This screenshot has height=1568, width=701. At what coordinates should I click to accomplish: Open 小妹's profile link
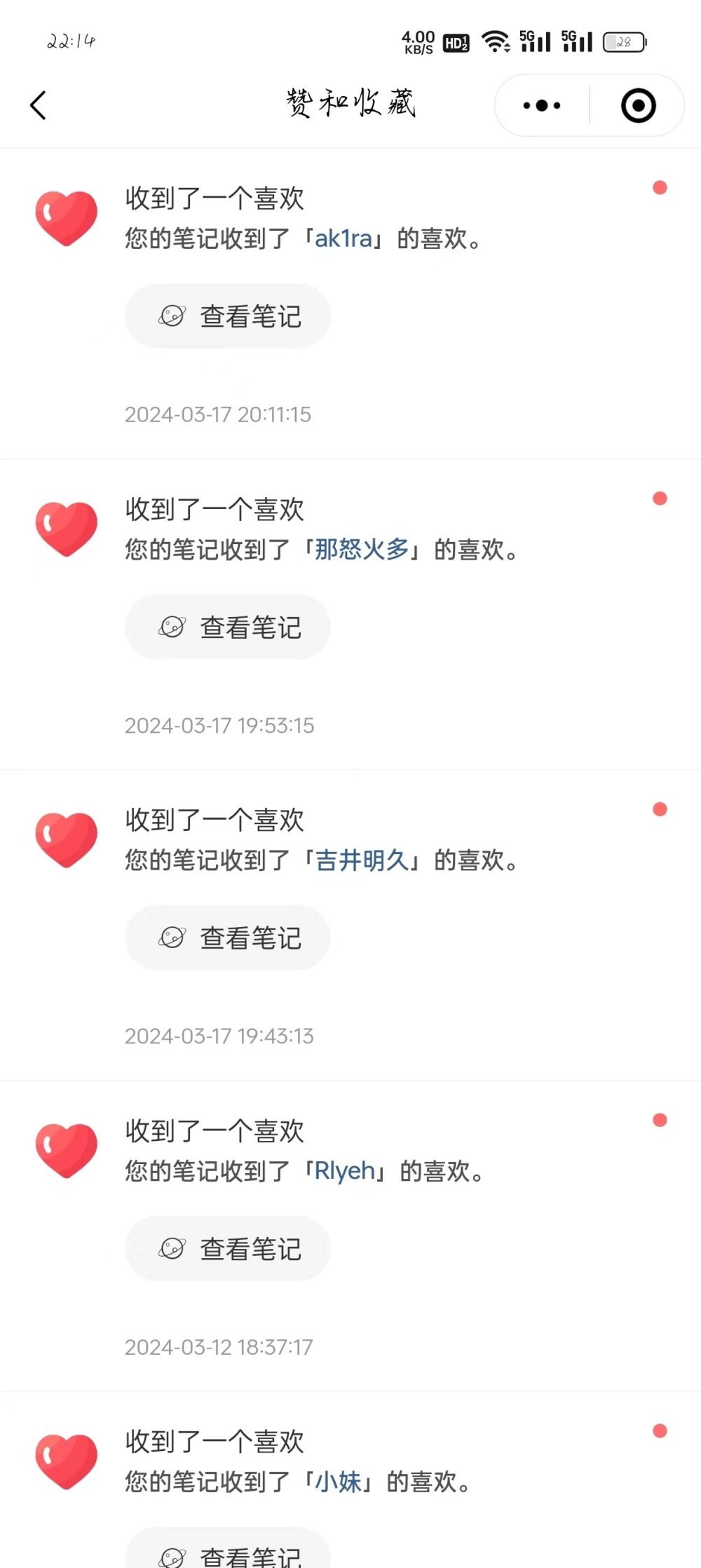338,1482
